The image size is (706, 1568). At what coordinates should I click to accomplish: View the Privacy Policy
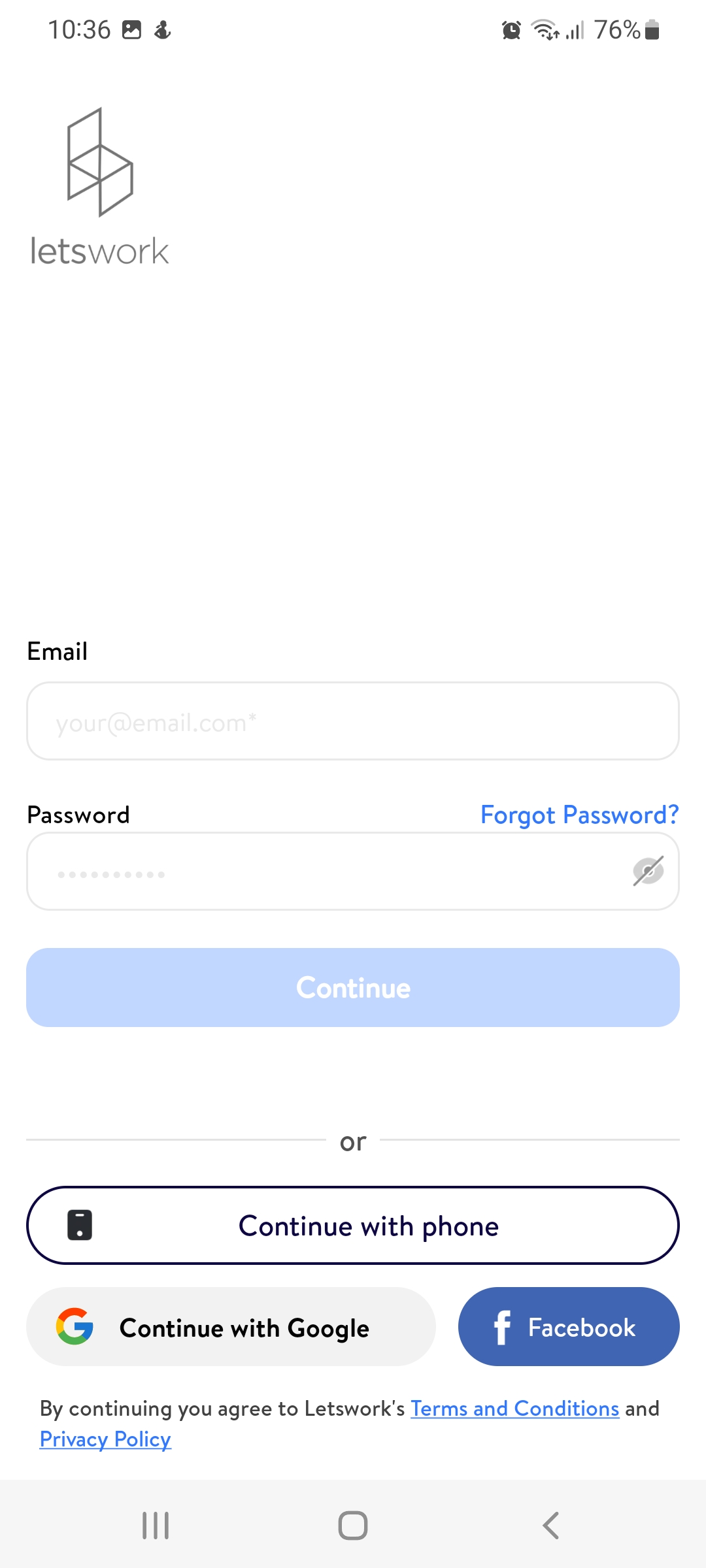[105, 1439]
